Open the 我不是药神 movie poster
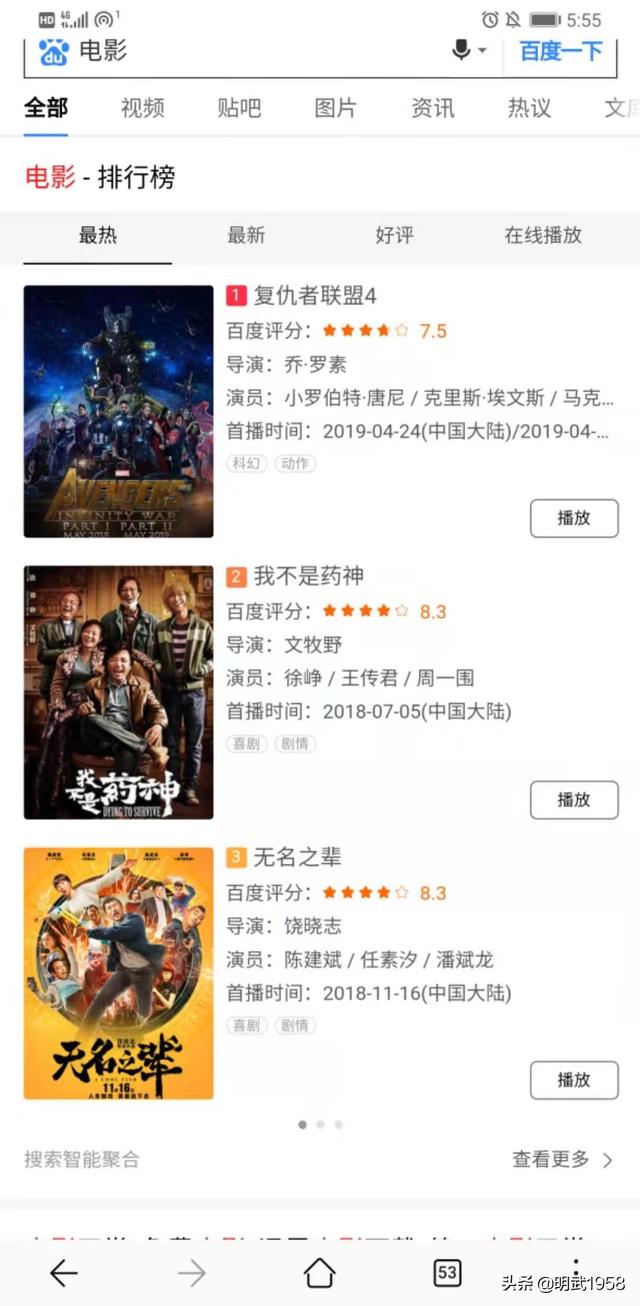This screenshot has height=1306, width=640. click(119, 692)
